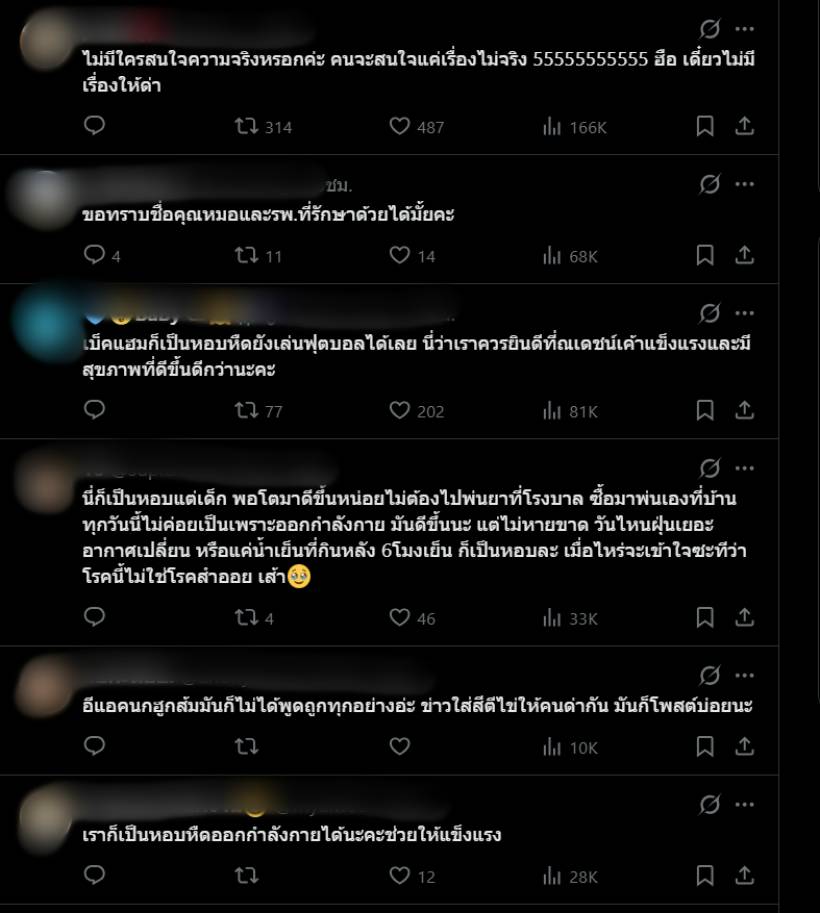
Task: Repost the reply with 314 reposts
Action: coord(245,126)
